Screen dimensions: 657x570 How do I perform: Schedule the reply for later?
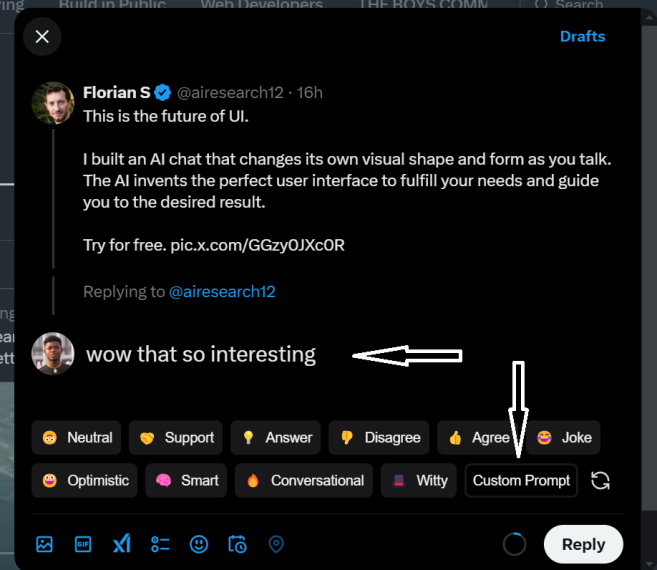pyautogui.click(x=238, y=544)
